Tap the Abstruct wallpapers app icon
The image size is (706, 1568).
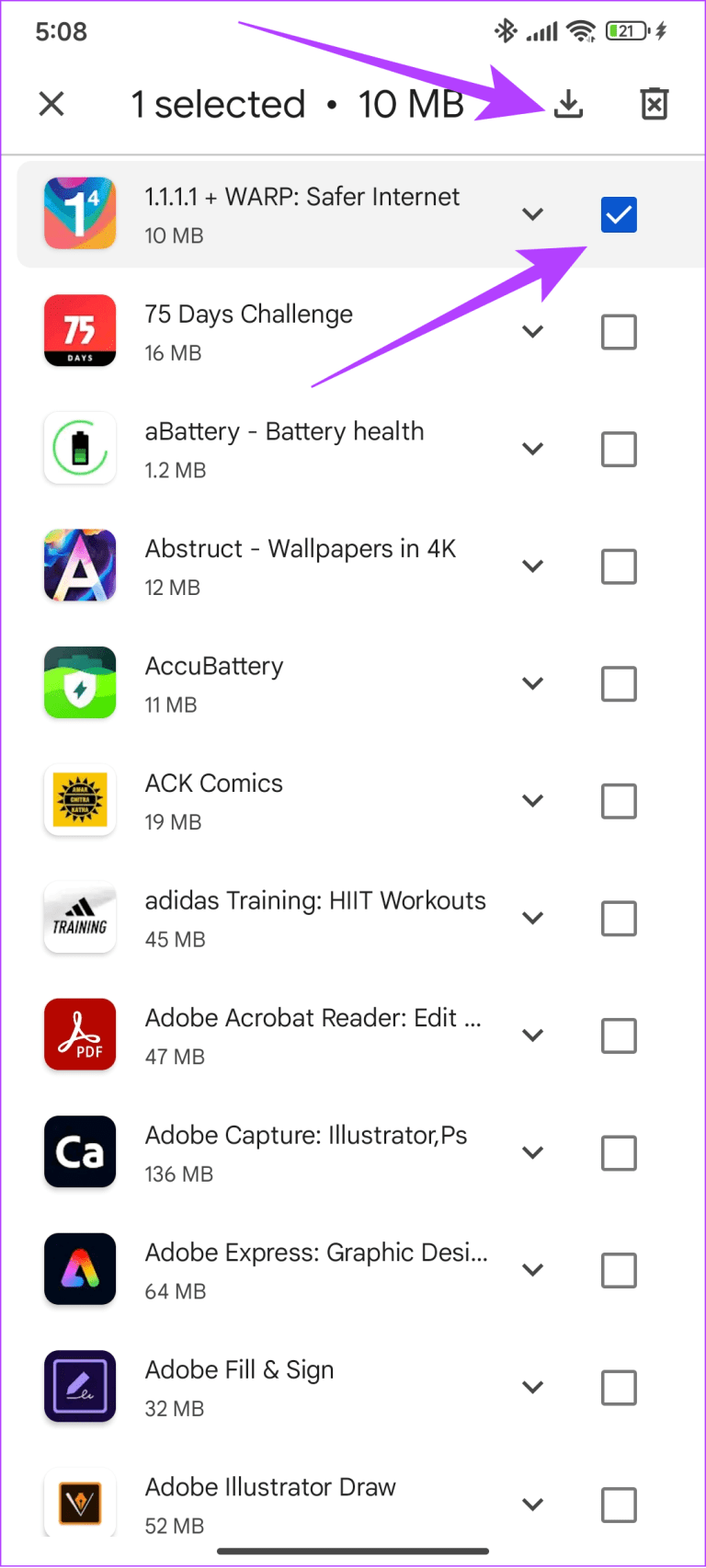point(79,566)
